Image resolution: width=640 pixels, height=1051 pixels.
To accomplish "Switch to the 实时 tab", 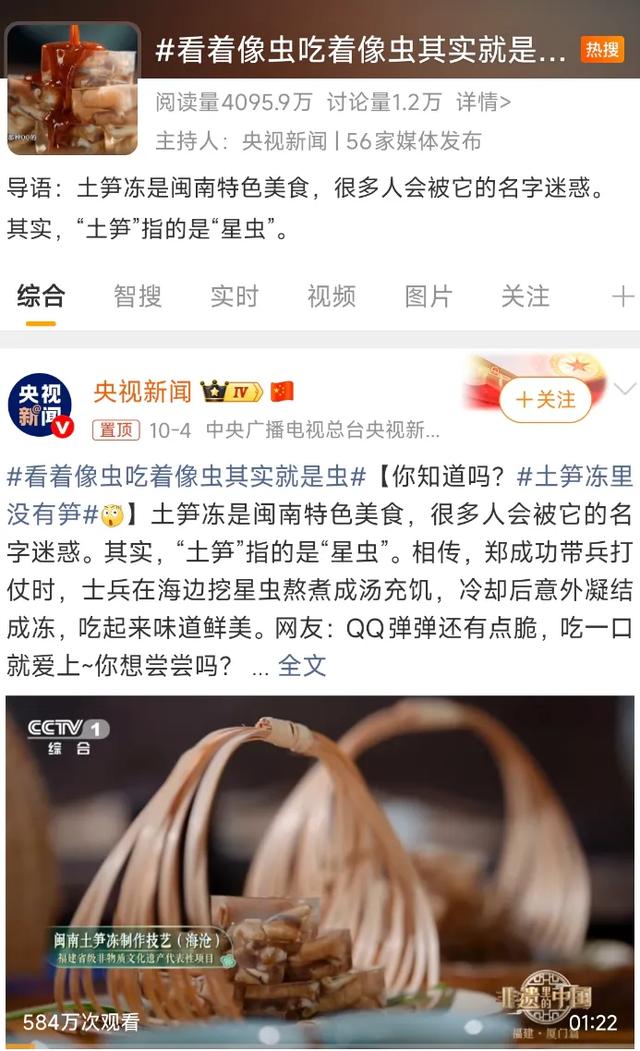I will (x=234, y=296).
